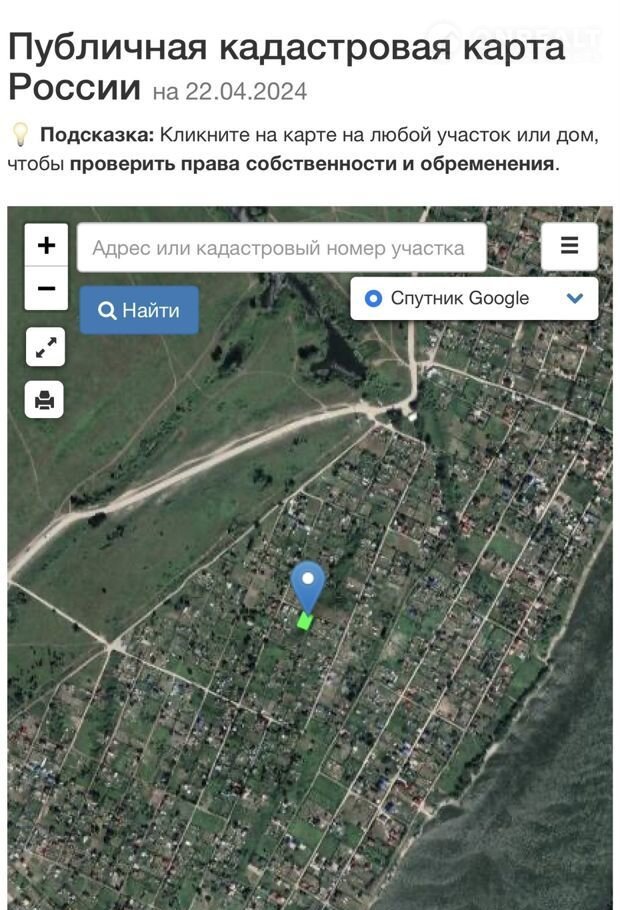Zoom in on the cadastral map

46,245
